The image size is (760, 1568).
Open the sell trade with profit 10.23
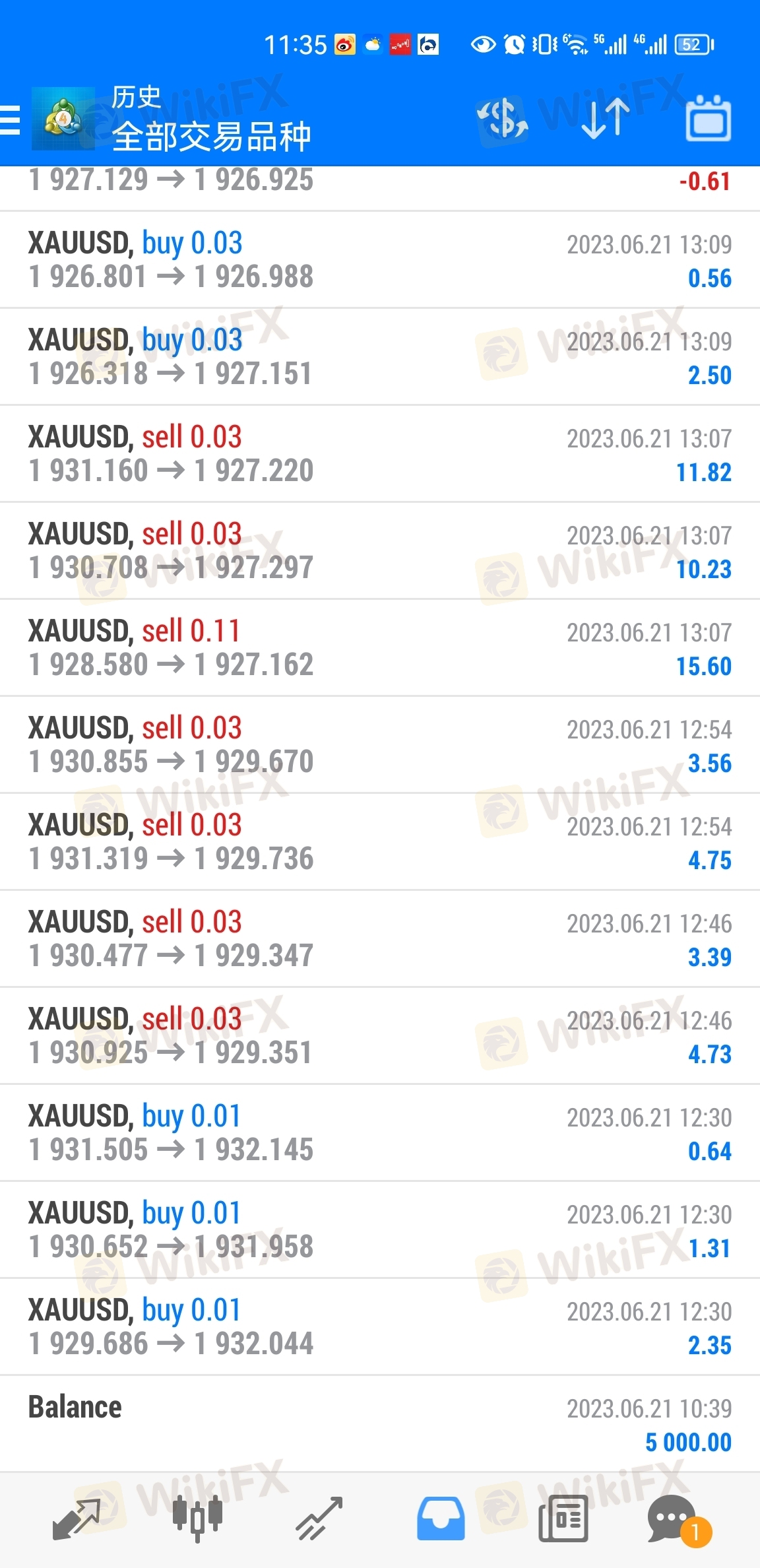click(380, 551)
